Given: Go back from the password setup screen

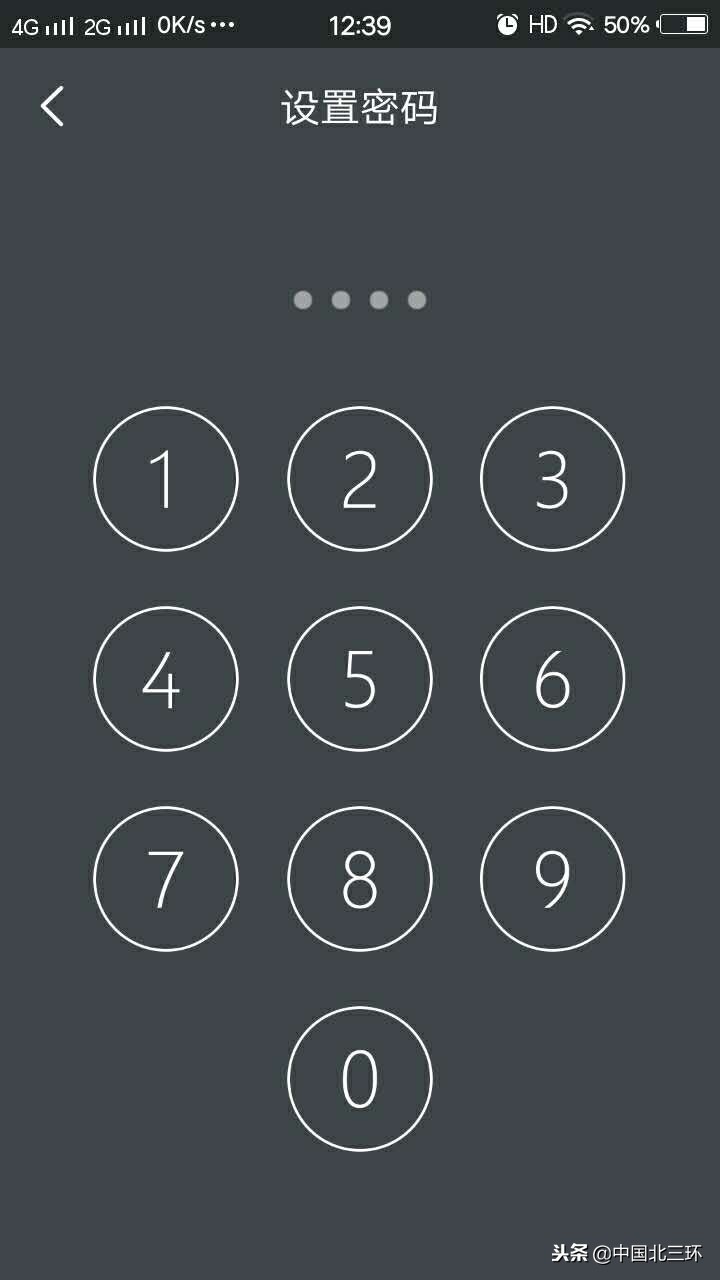Looking at the screenshot, I should 52,106.
